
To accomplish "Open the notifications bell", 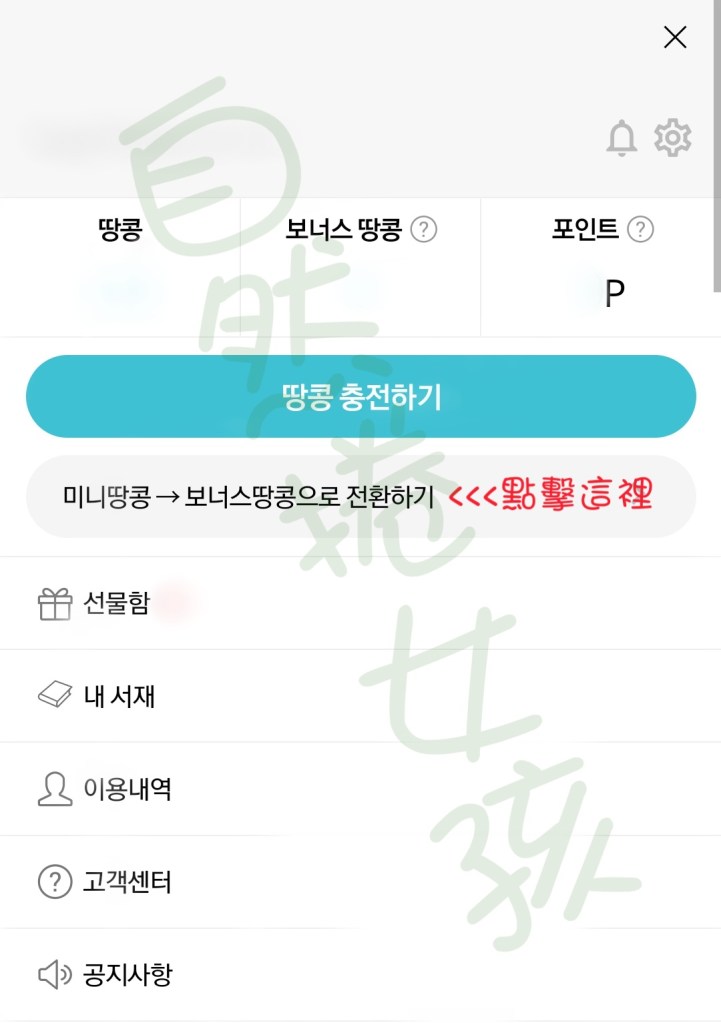I will [x=622, y=138].
